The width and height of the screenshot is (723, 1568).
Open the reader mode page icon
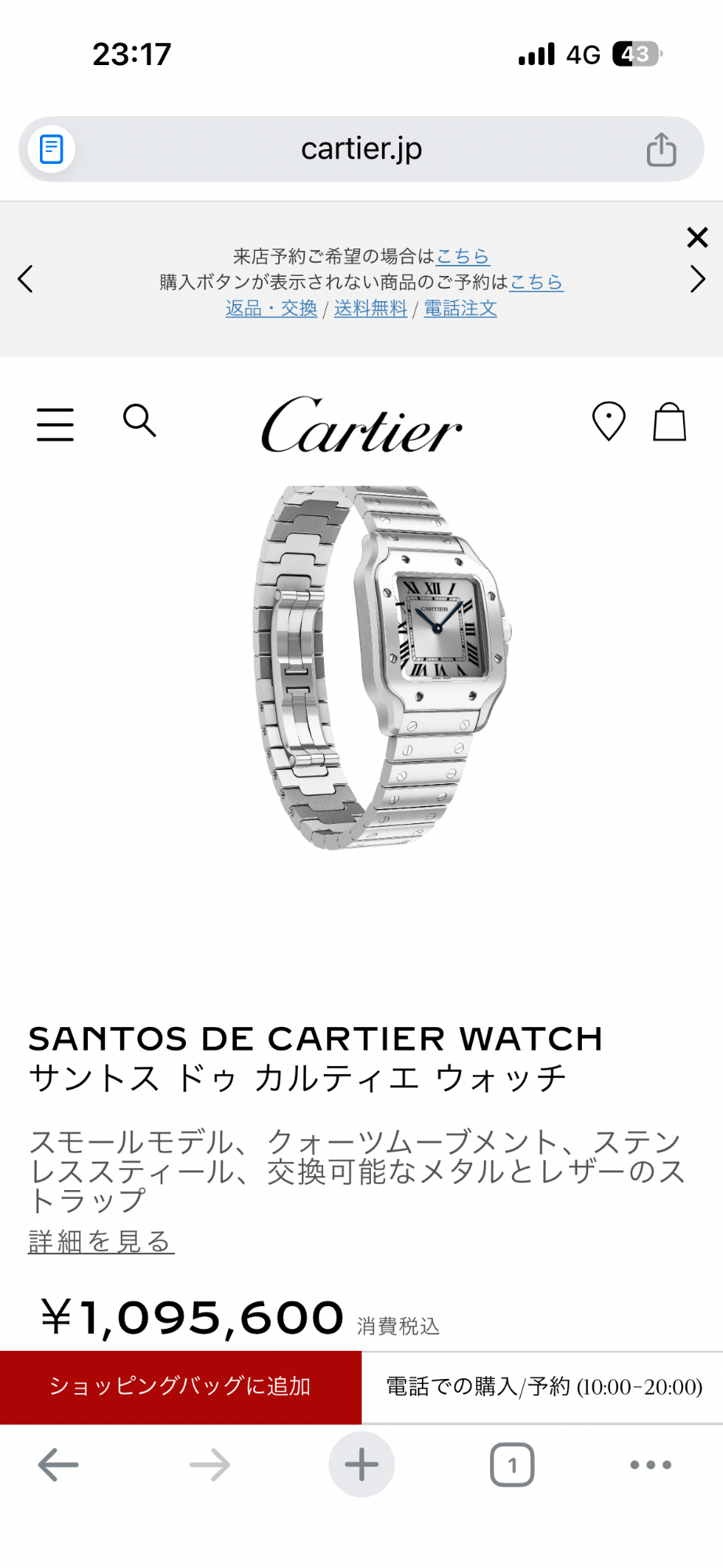[x=52, y=149]
